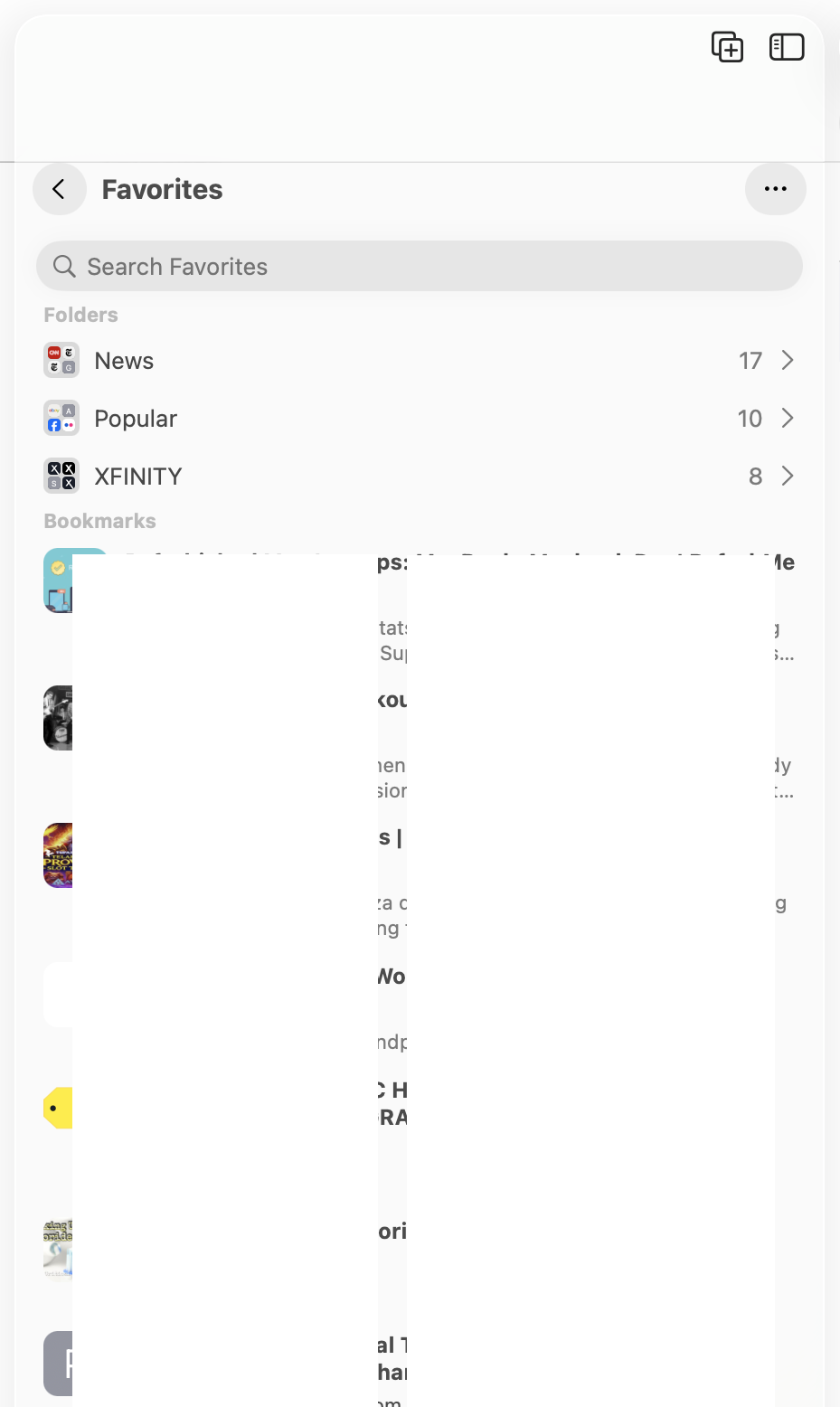Viewport: 840px width, 1407px height.
Task: Open the Popular folder
Action: tap(419, 419)
